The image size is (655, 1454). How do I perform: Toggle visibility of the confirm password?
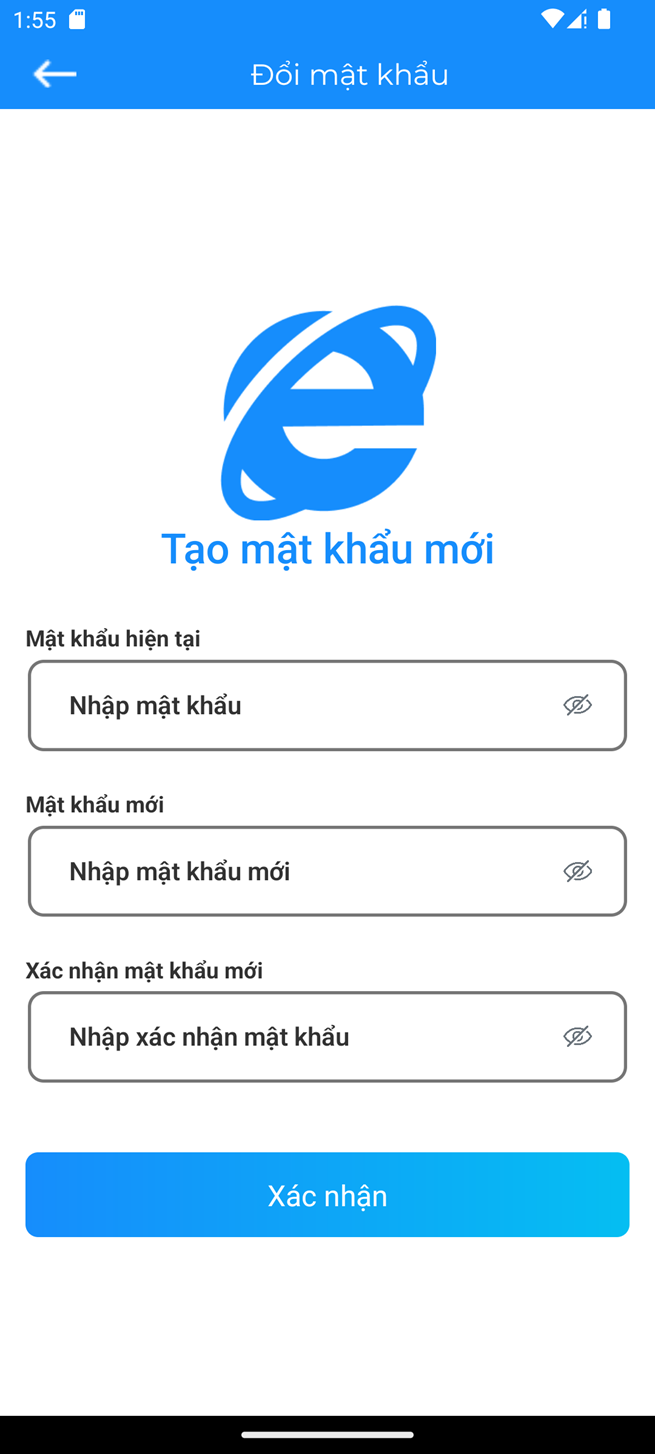point(577,1036)
